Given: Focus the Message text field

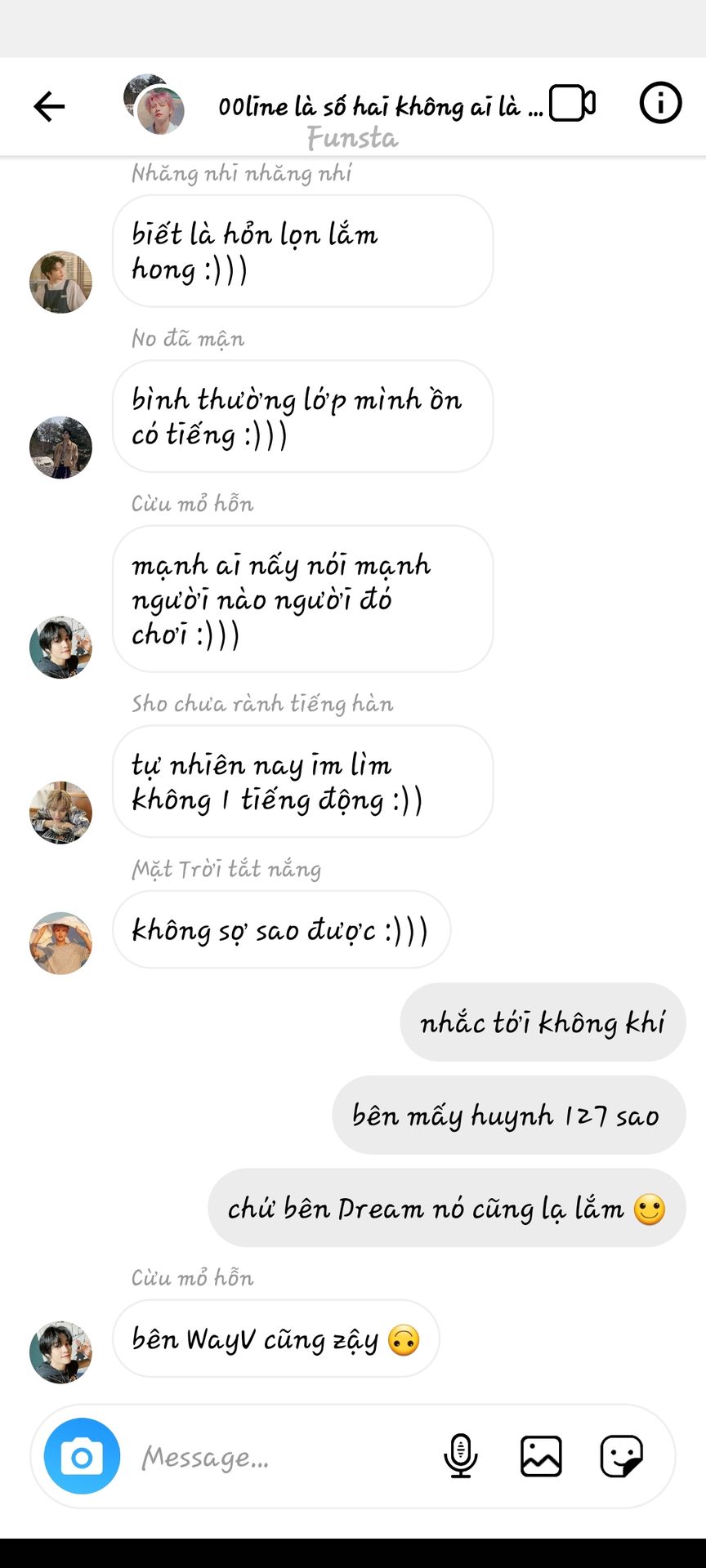Looking at the screenshot, I should coord(278,1457).
